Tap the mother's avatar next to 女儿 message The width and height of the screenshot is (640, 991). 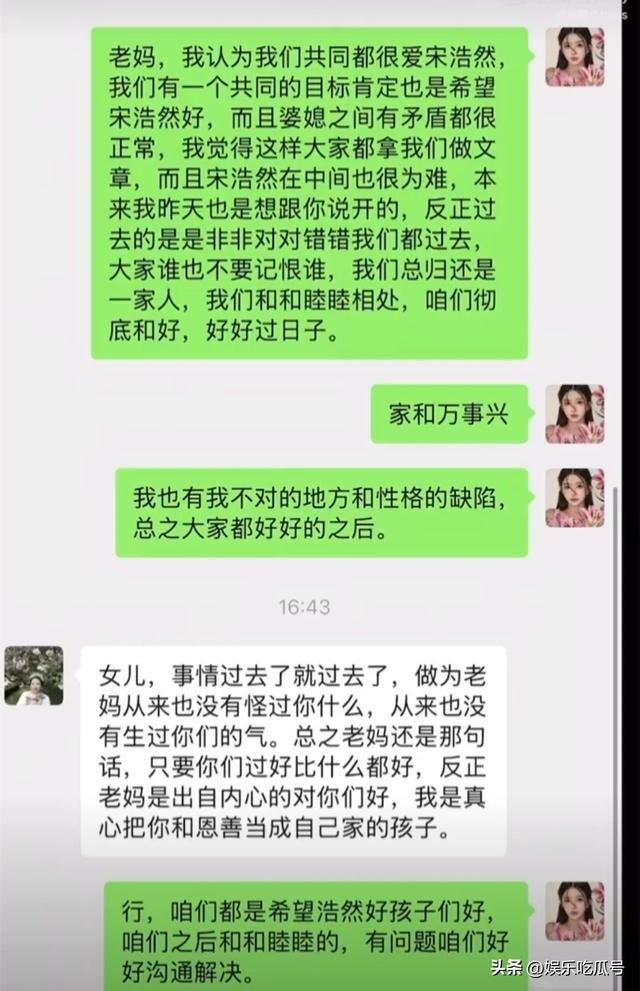[x=34, y=675]
